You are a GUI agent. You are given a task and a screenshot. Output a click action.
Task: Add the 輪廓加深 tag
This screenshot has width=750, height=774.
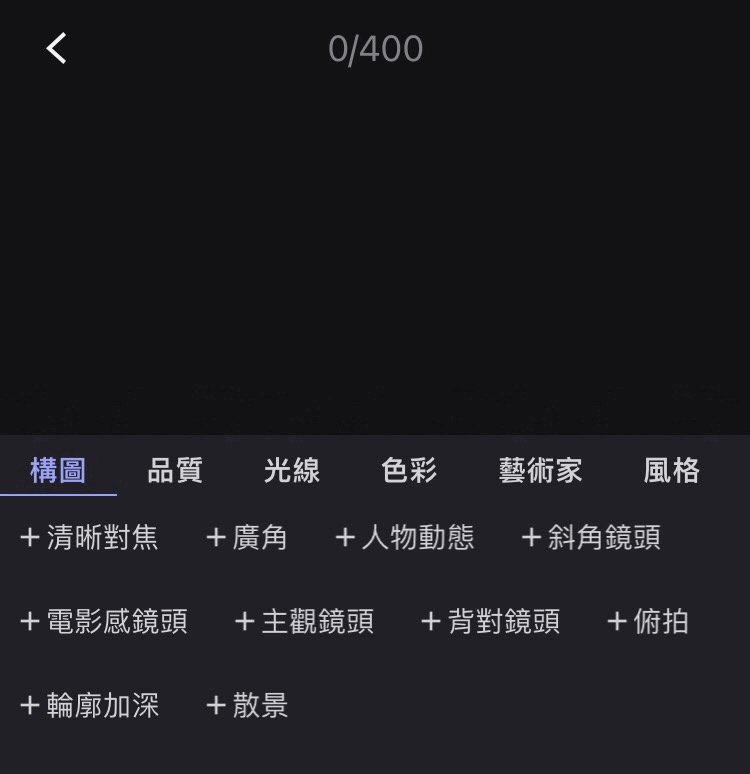click(88, 705)
